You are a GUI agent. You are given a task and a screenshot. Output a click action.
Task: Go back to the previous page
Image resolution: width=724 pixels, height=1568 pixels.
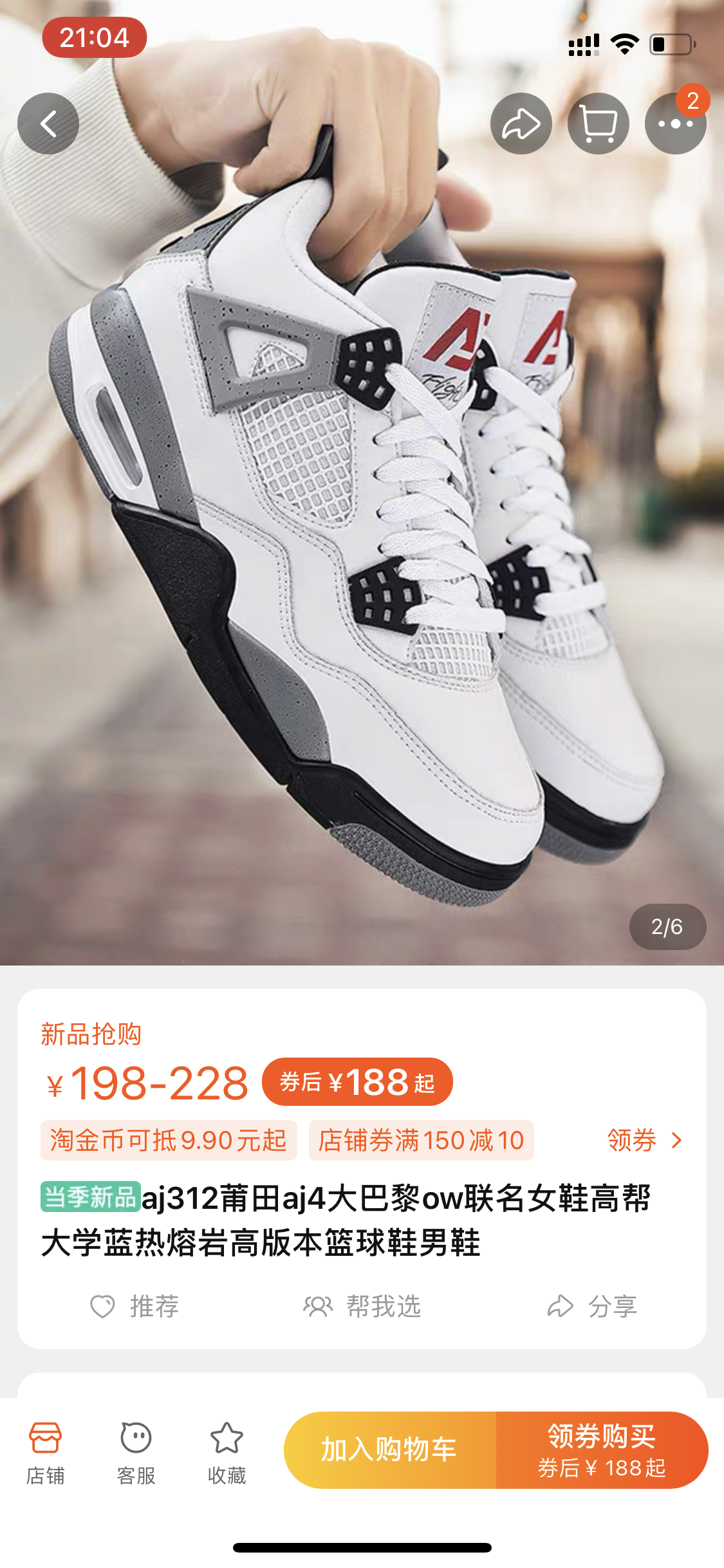[48, 124]
